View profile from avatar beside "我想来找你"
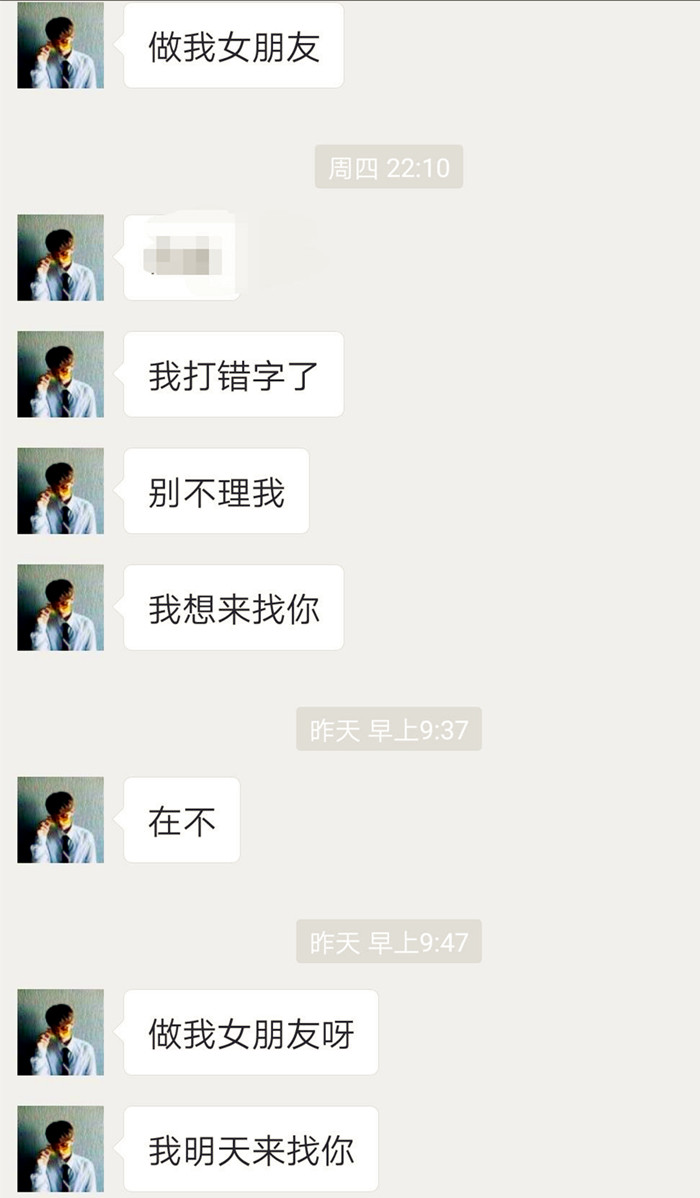This screenshot has height=1198, width=700. click(x=60, y=608)
